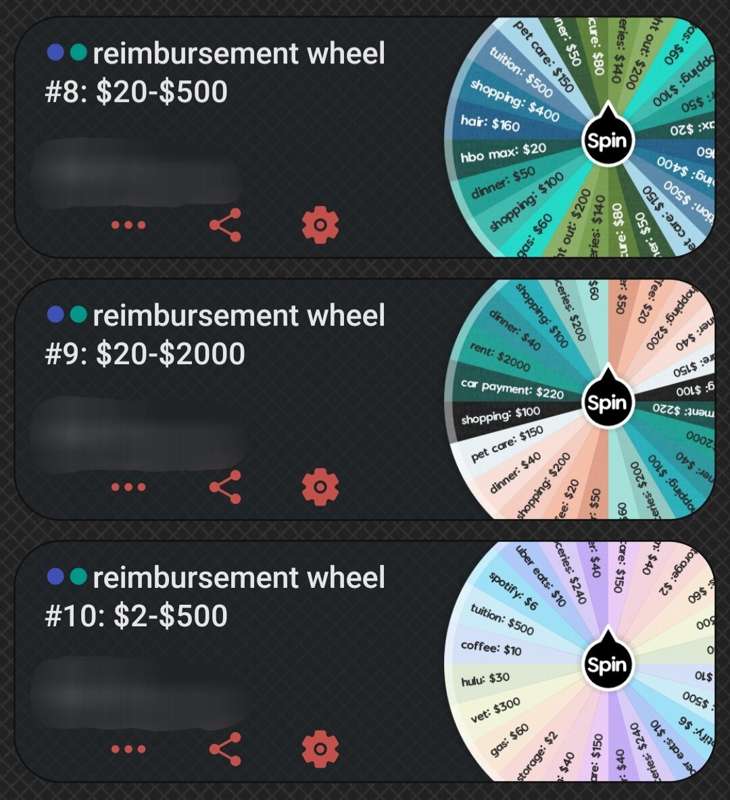The height and width of the screenshot is (800, 730).
Task: Open more options for reimbursement wheel #8
Action: point(128,225)
